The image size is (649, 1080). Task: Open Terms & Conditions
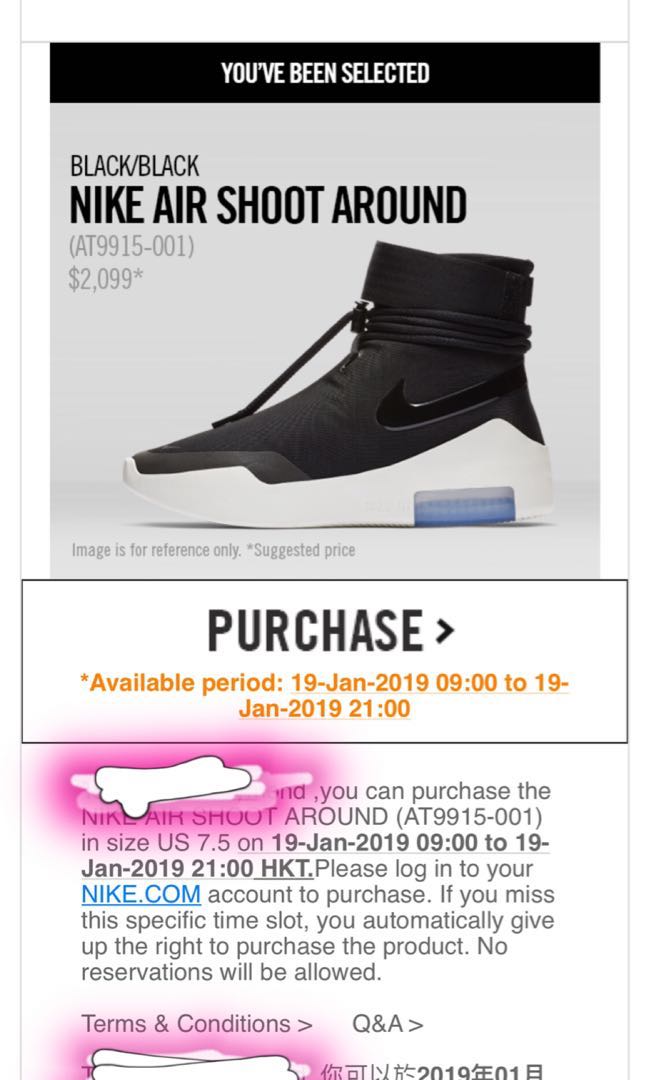pos(196,1024)
